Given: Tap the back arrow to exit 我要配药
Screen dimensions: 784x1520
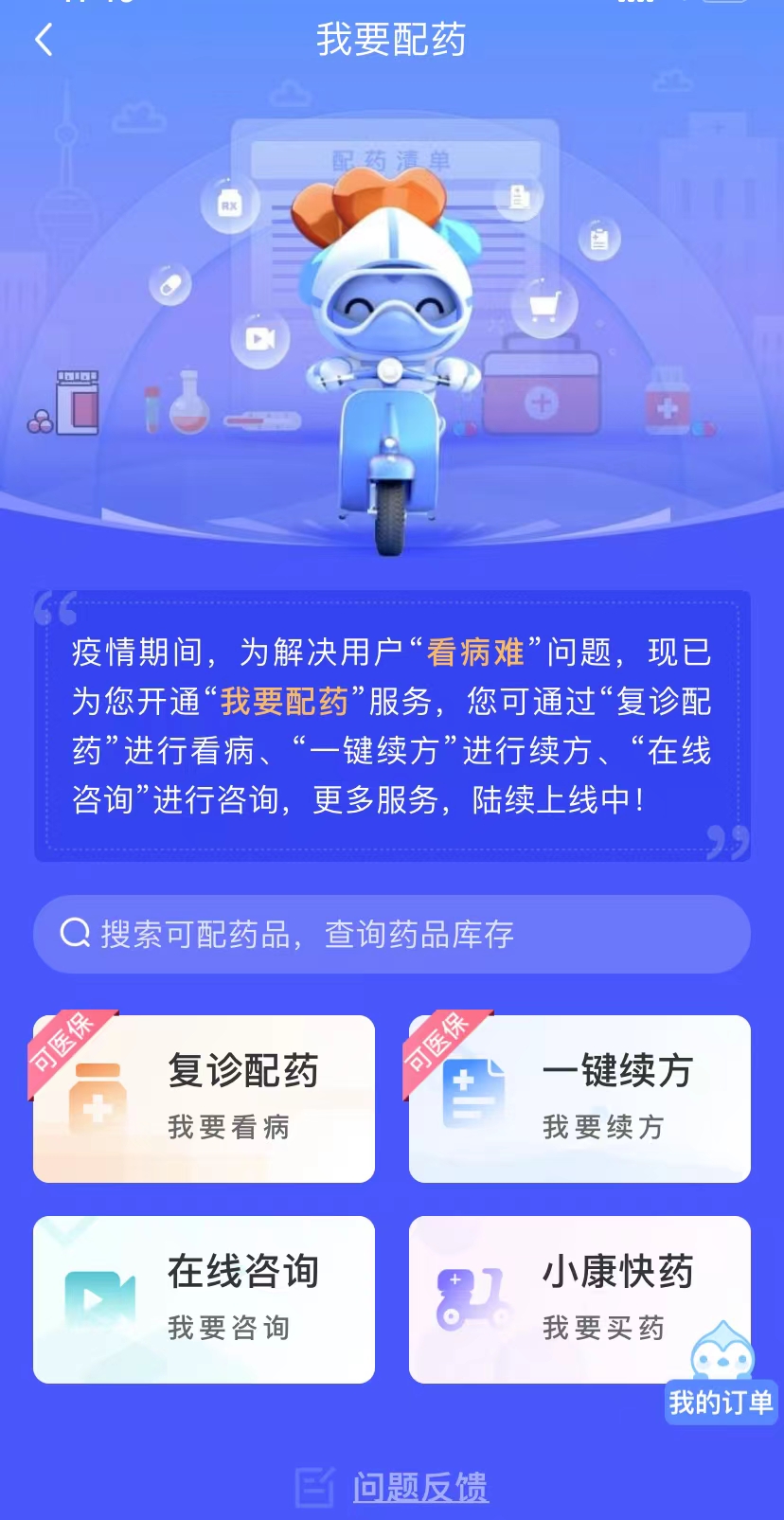Looking at the screenshot, I should (x=43, y=40).
